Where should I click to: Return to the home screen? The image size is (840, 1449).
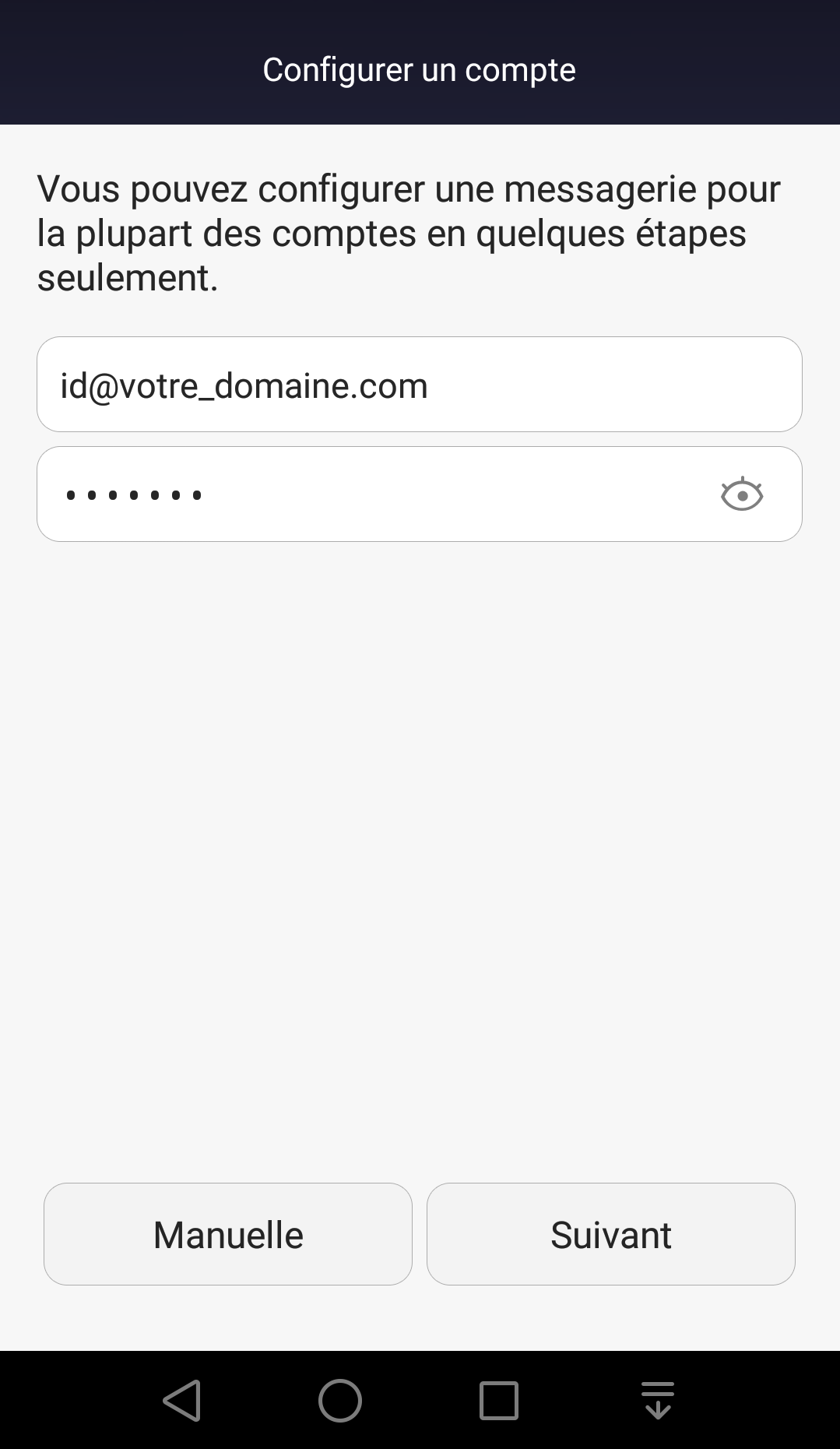tap(340, 1401)
